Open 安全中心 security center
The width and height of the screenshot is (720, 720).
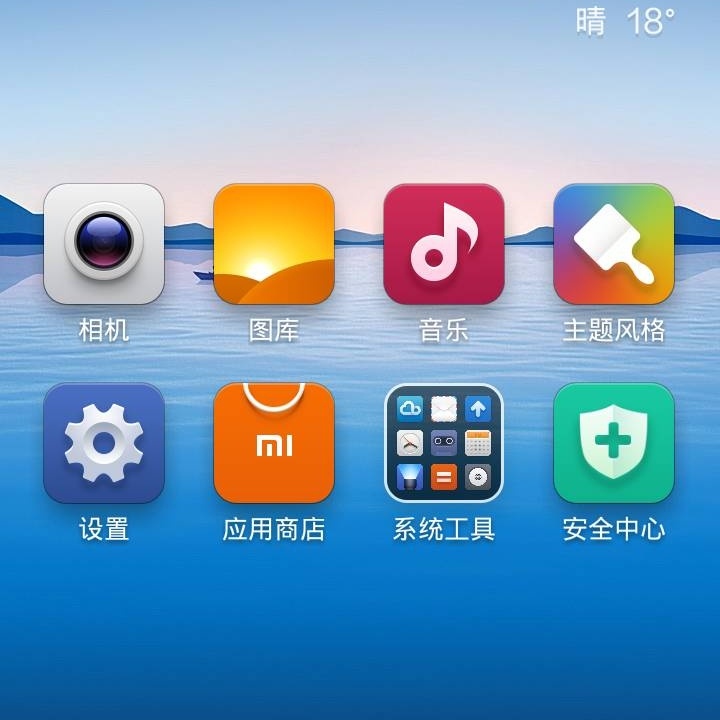[x=614, y=443]
